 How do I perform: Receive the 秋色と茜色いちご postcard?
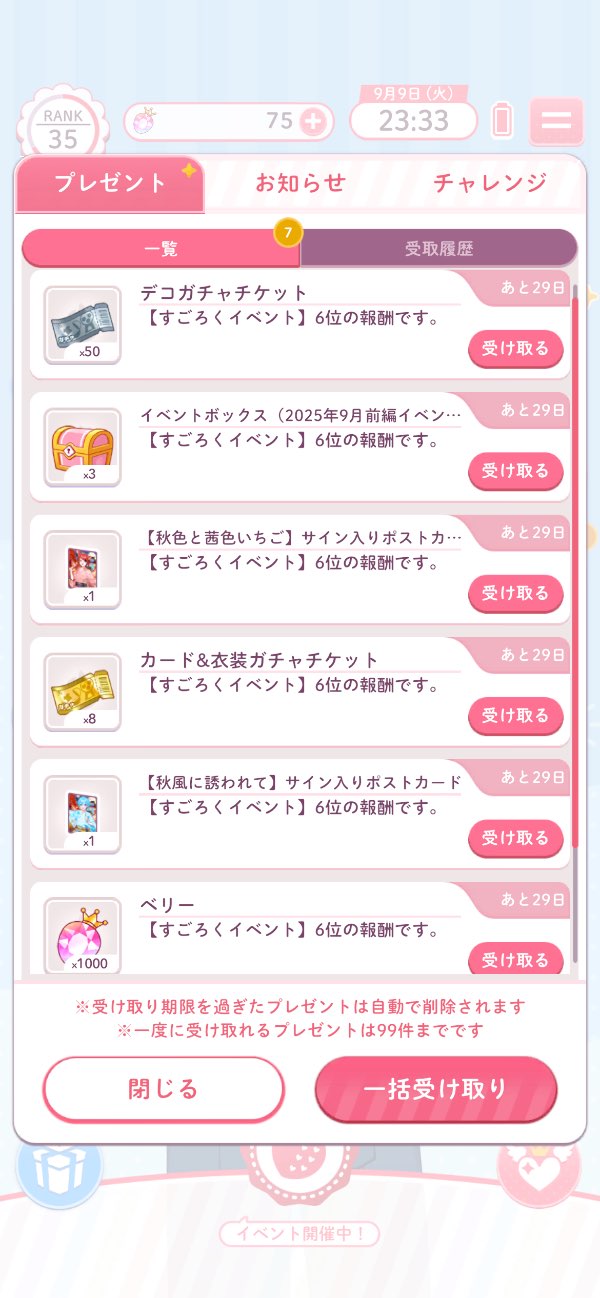tap(515, 593)
